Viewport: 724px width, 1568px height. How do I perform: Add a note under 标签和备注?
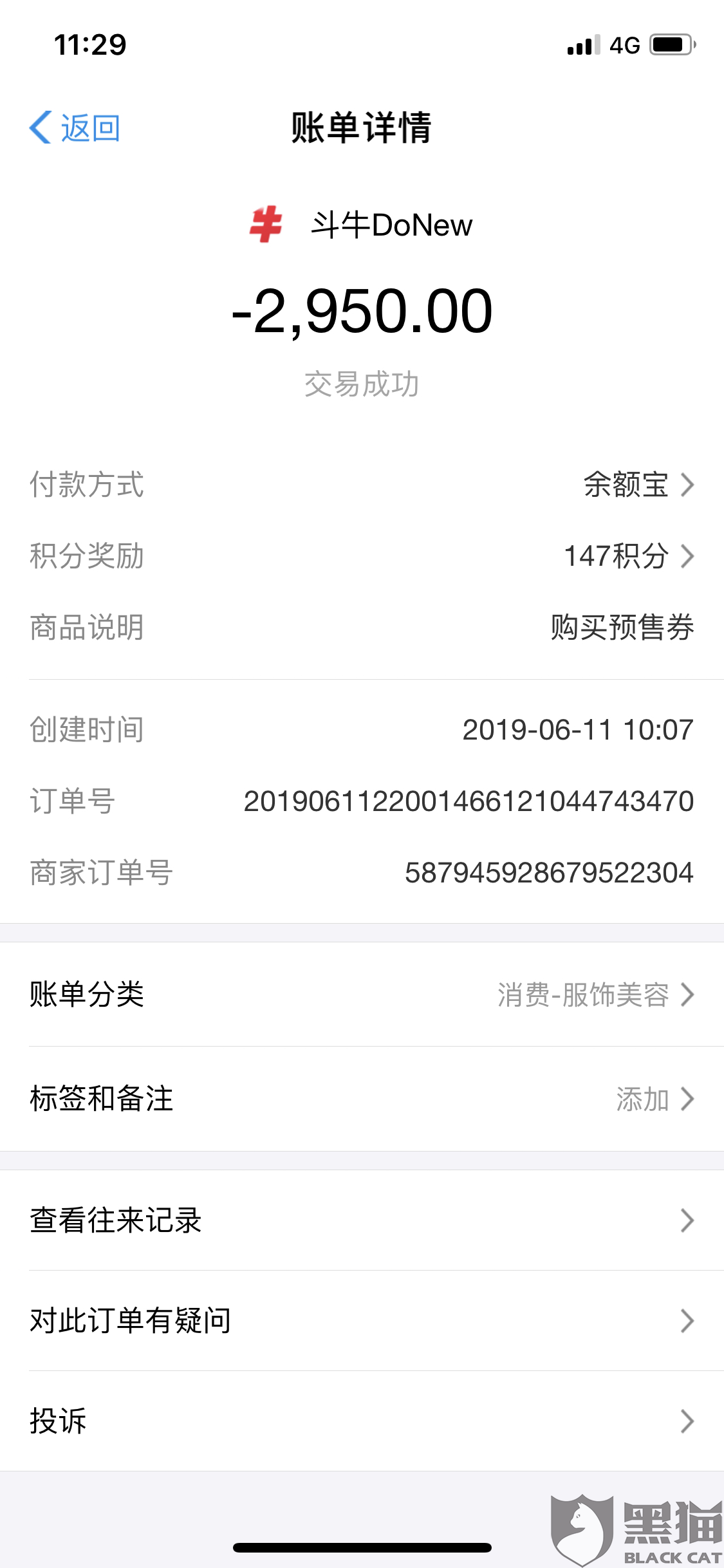point(362,1099)
